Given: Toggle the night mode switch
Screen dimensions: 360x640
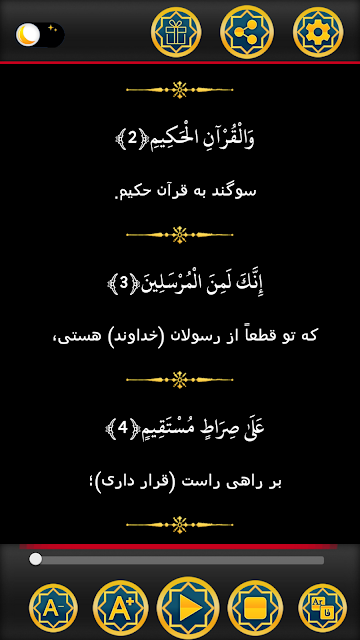Looking at the screenshot, I should coord(40,35).
